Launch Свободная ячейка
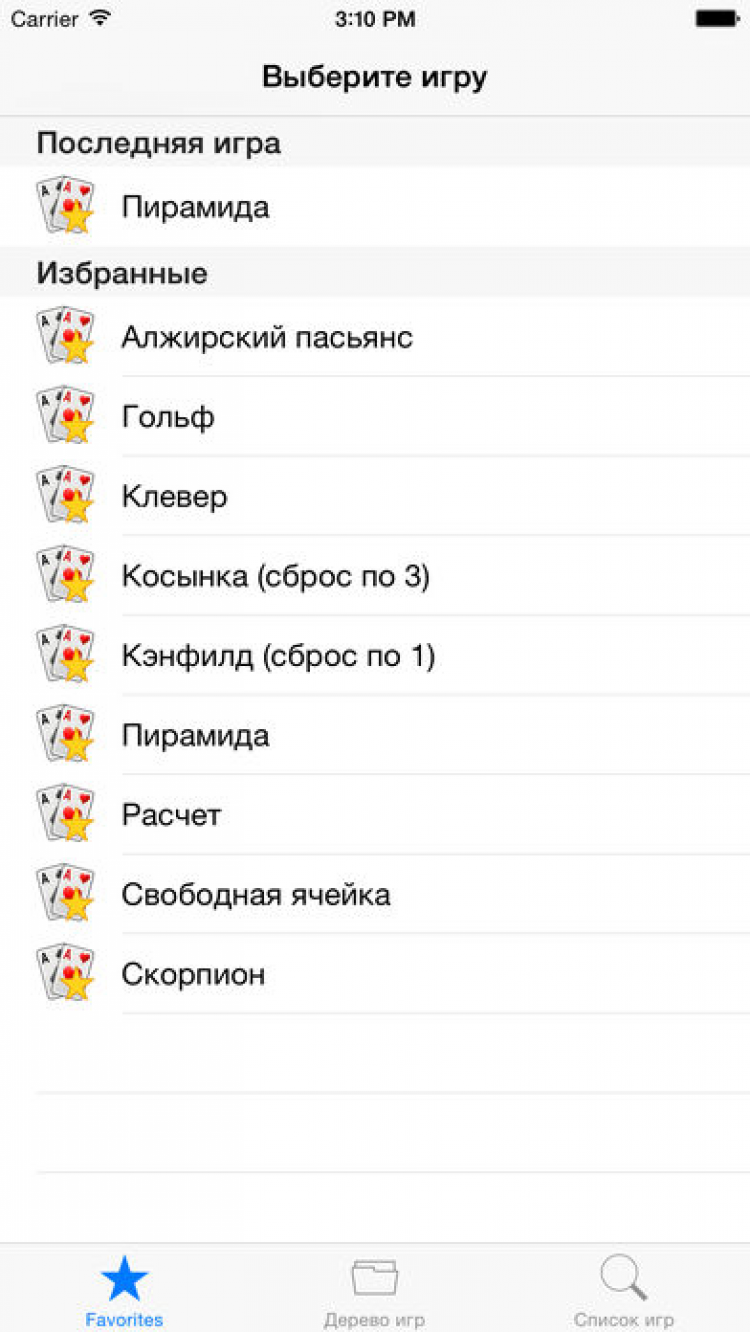 (x=256, y=894)
